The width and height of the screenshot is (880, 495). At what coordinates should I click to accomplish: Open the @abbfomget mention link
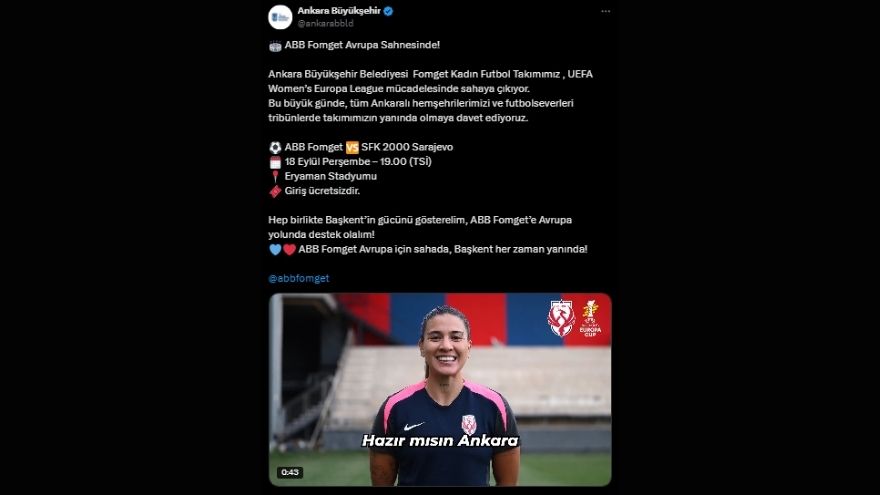(299, 278)
